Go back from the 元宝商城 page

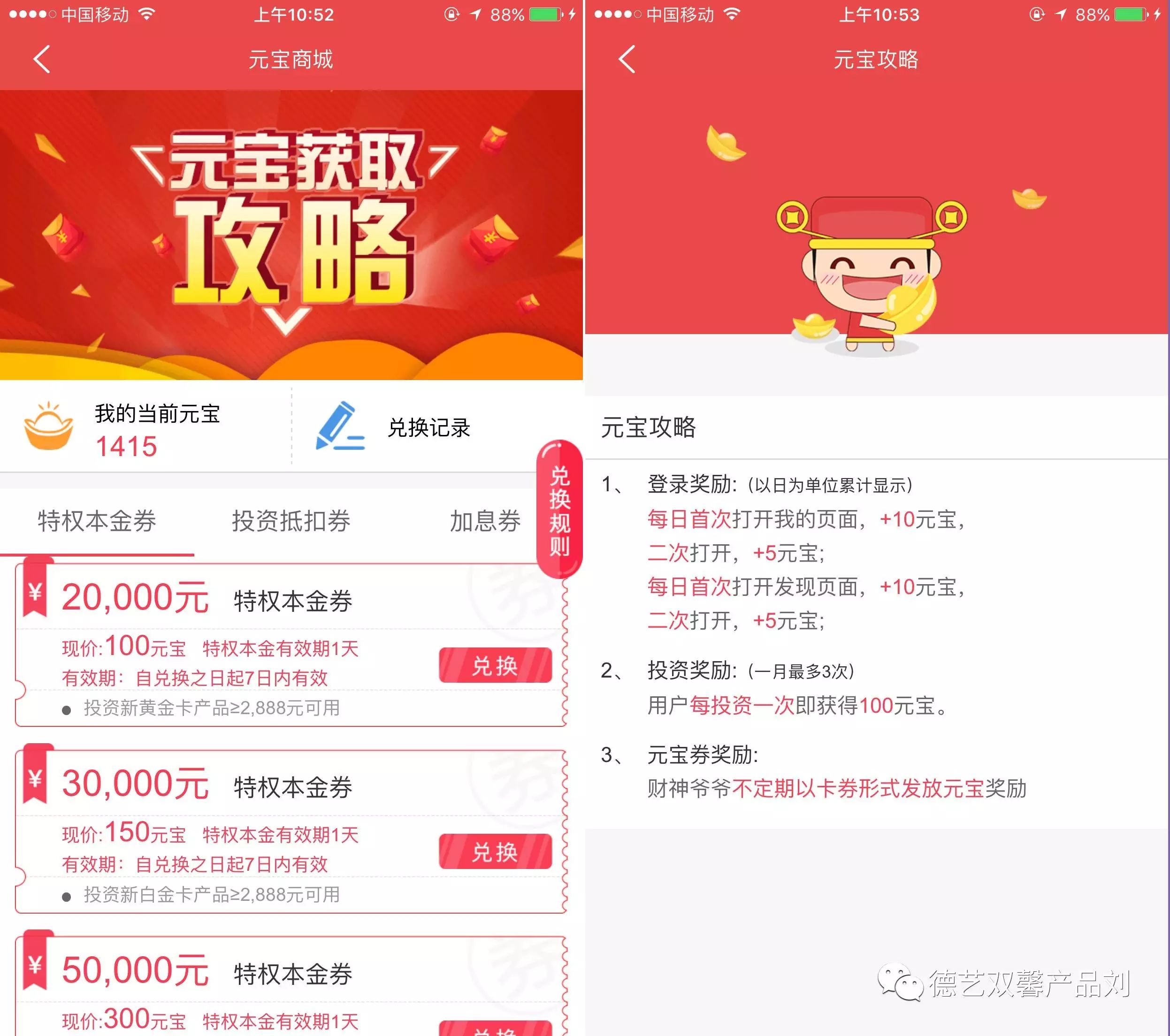pyautogui.click(x=42, y=60)
